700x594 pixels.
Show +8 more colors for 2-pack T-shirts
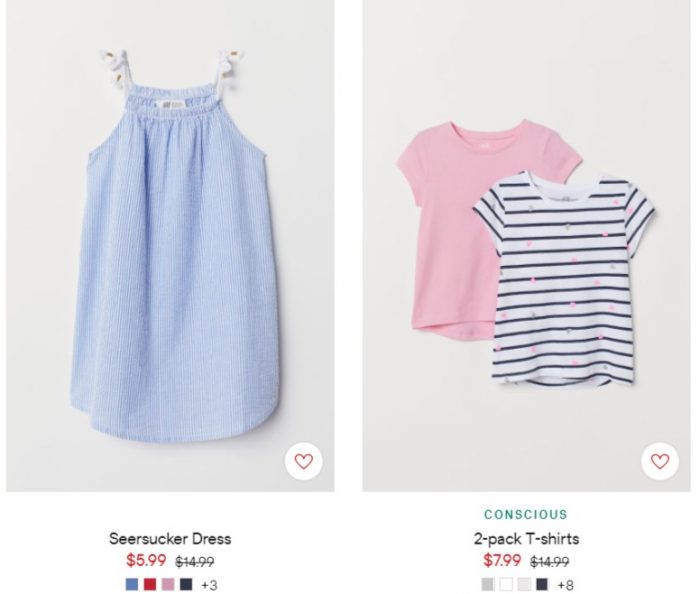tap(565, 584)
